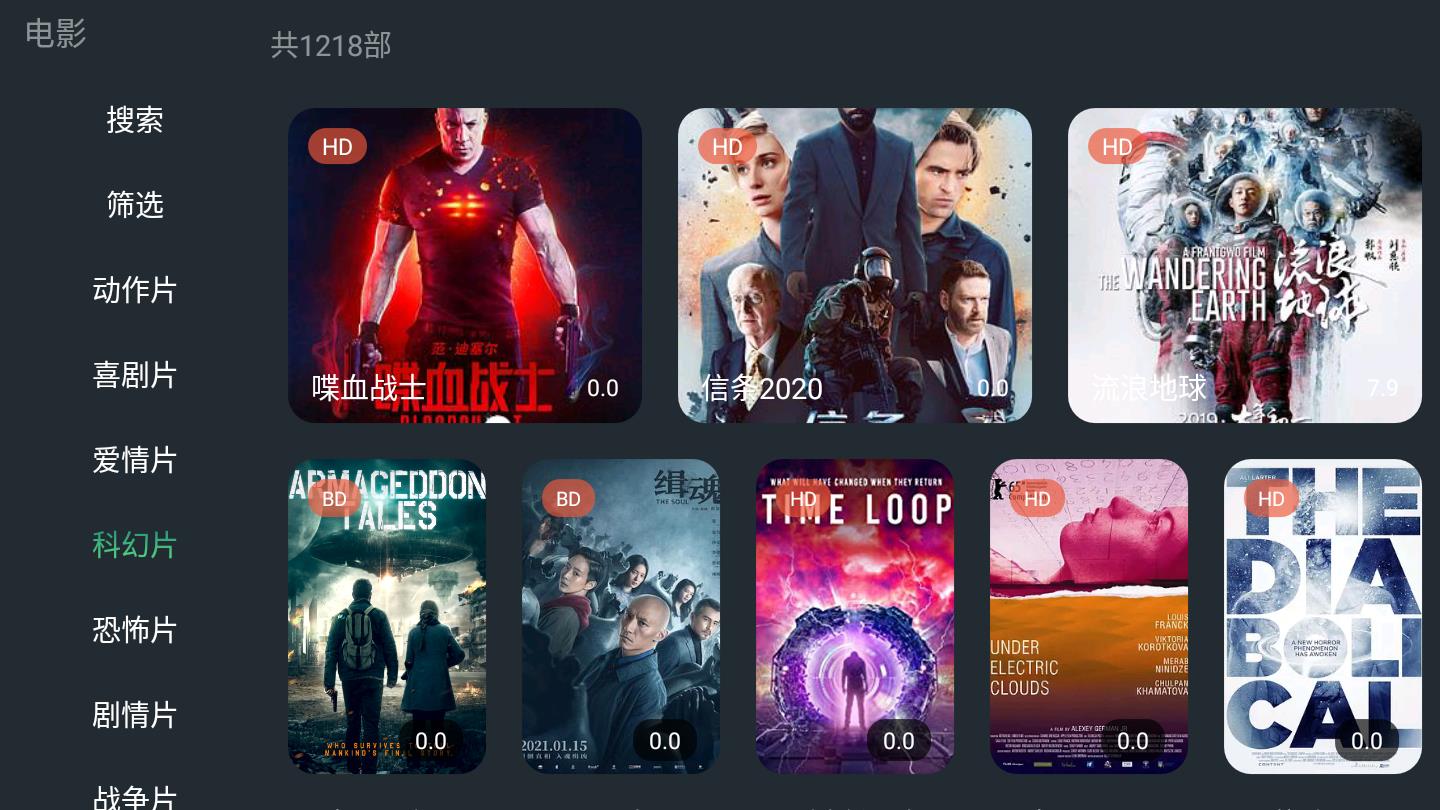Switch to the 爱情片 category
The image size is (1440, 810).
click(135, 460)
